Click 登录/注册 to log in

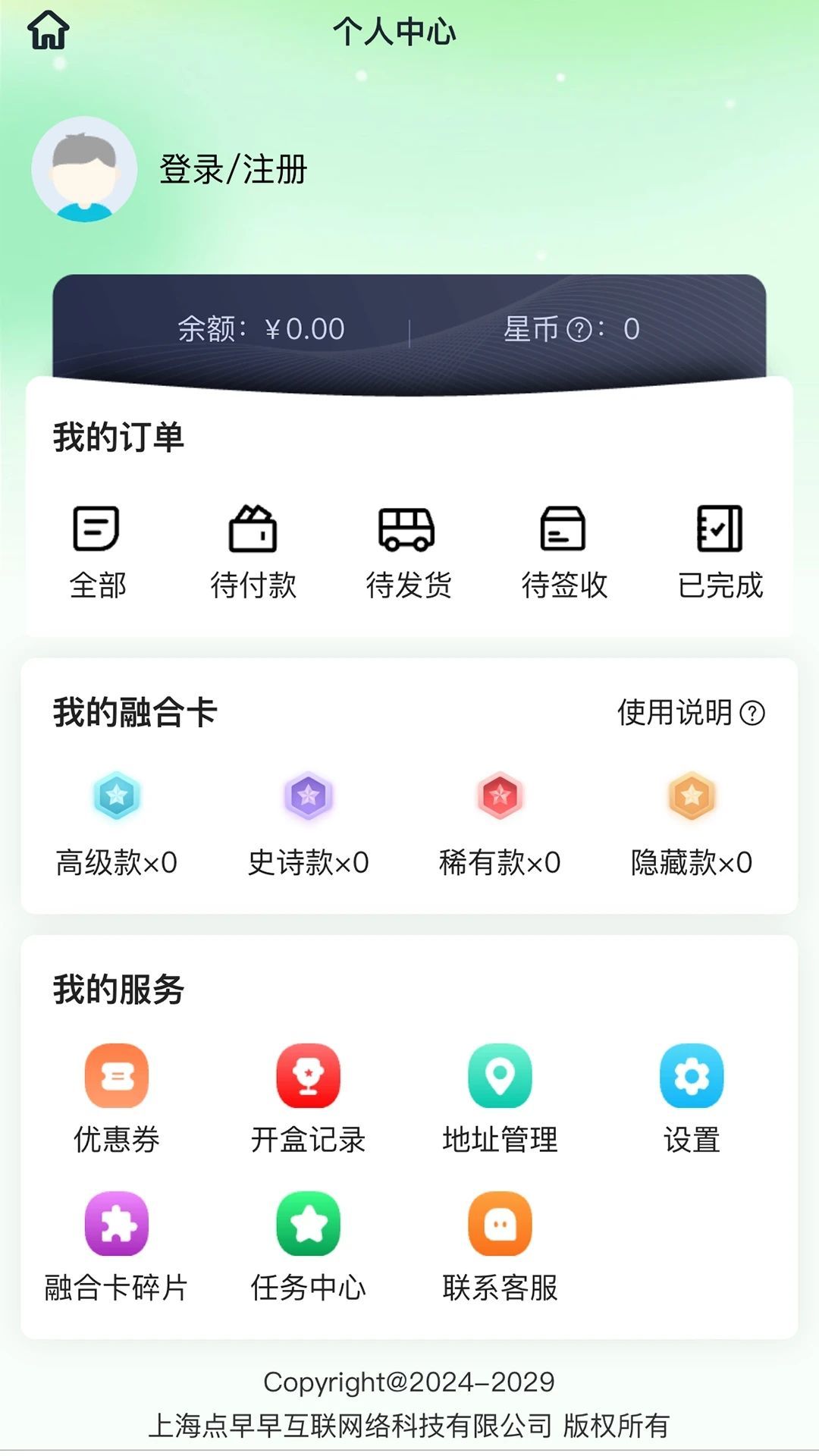[231, 168]
